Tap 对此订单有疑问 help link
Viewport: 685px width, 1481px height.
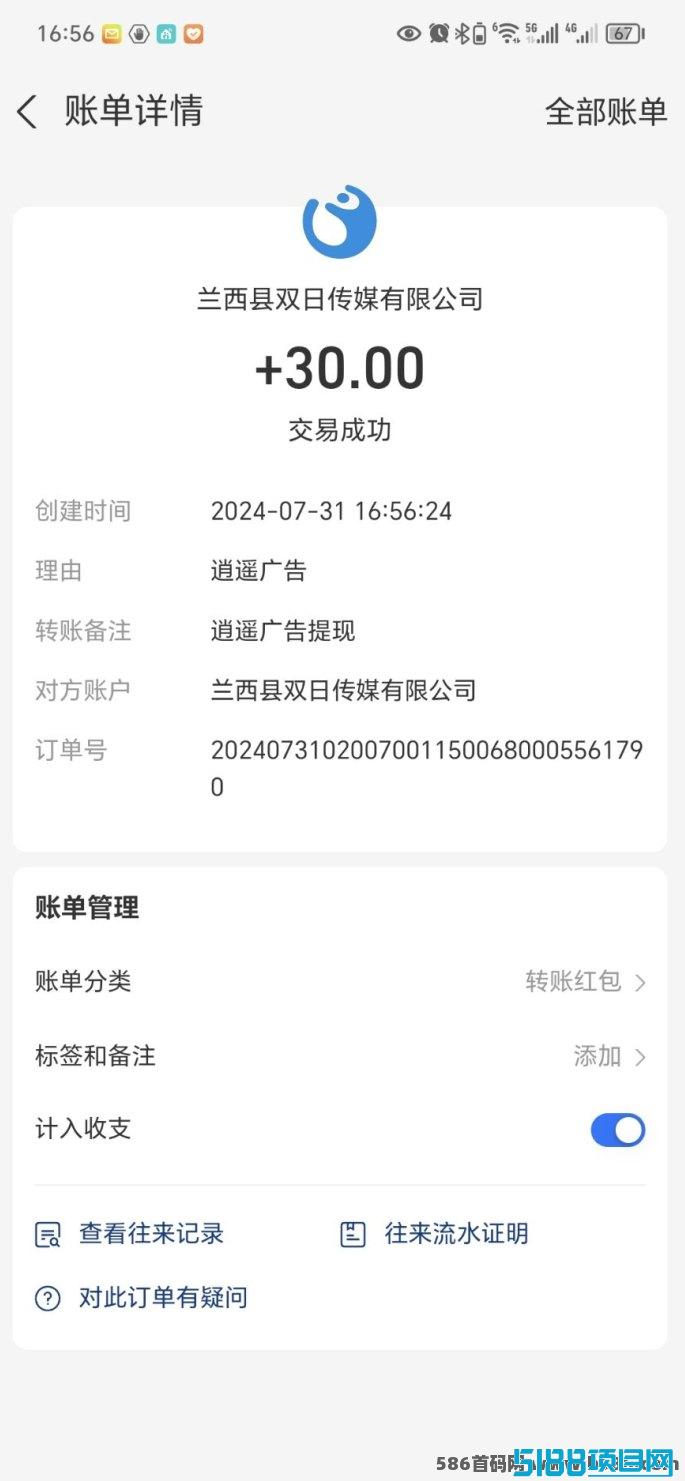click(x=141, y=1298)
